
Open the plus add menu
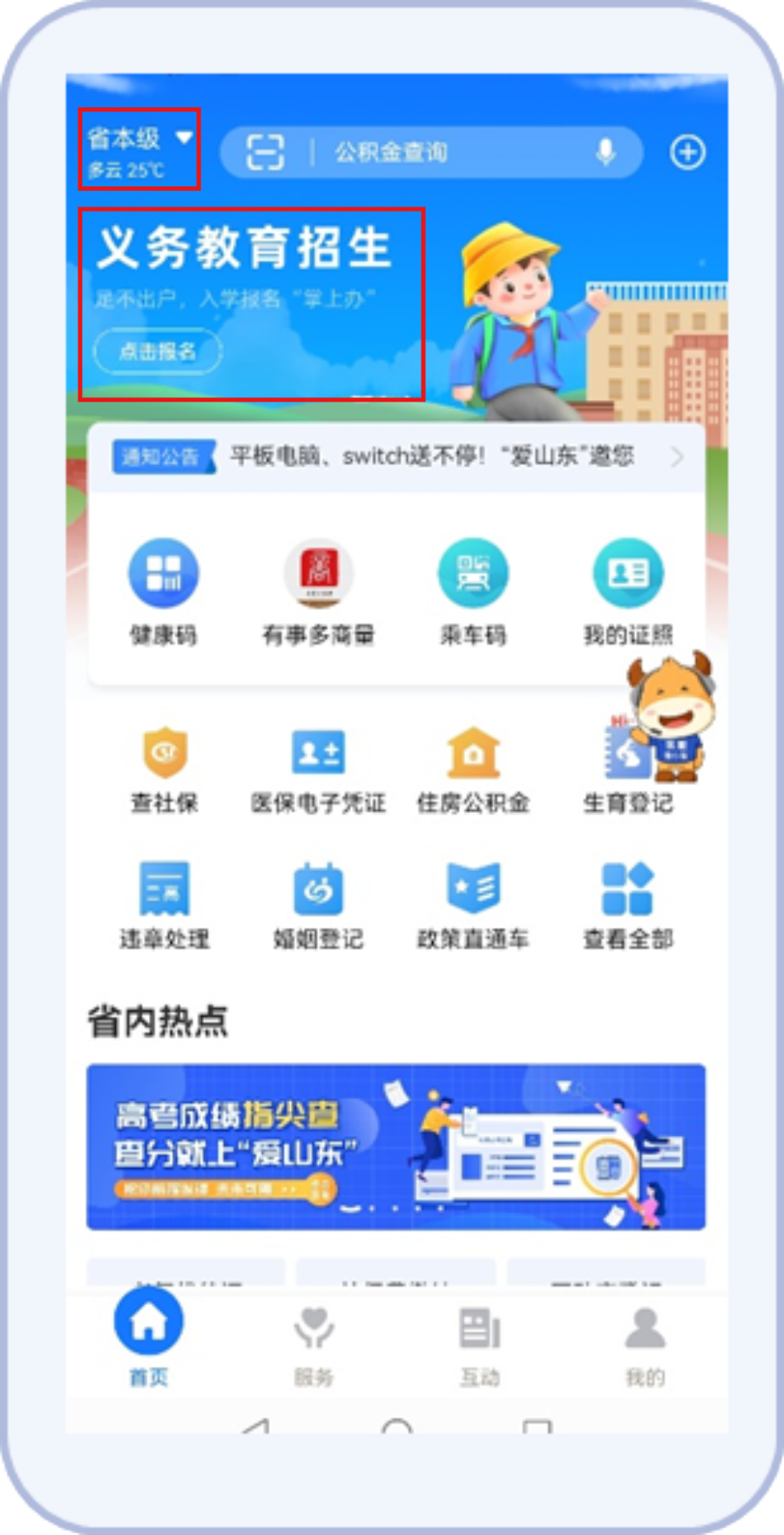point(687,152)
